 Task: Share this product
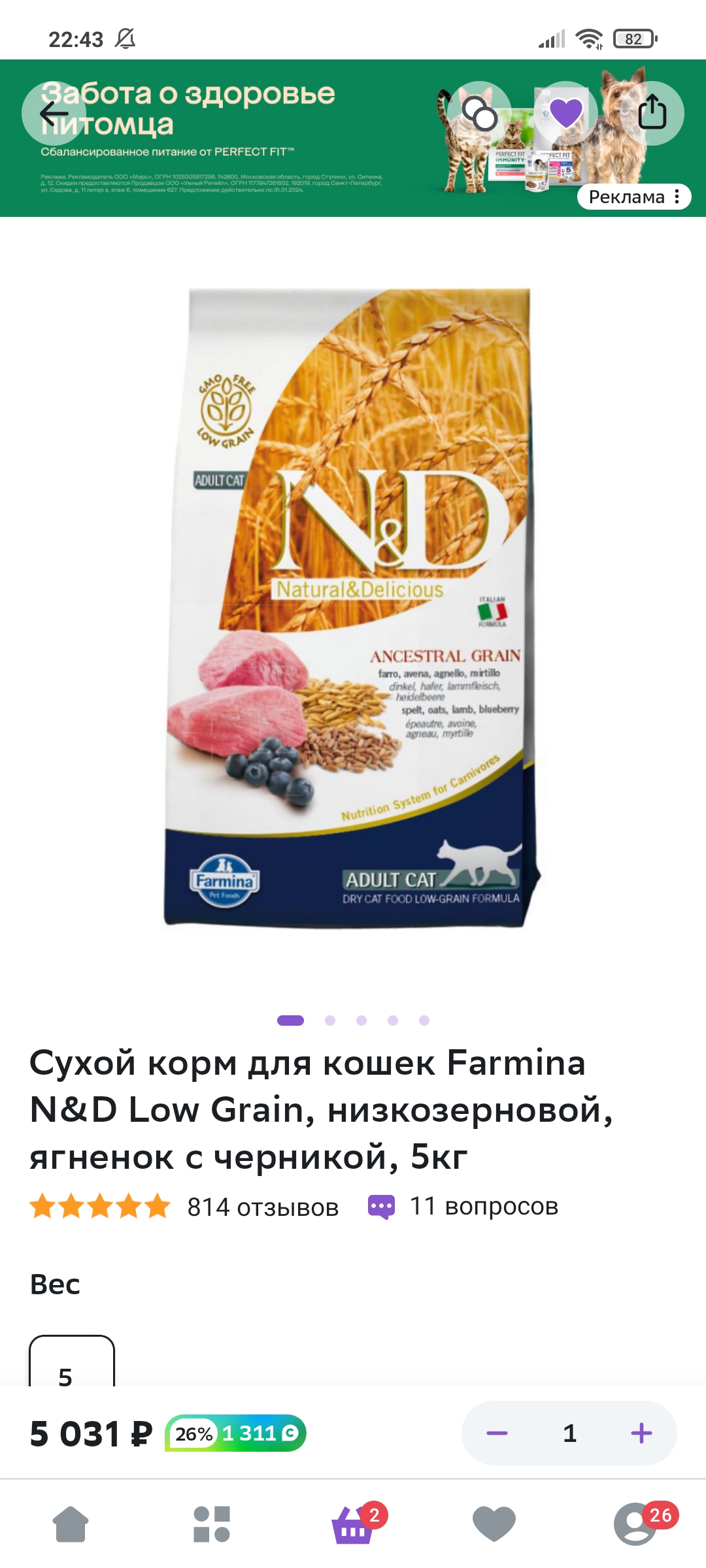pyautogui.click(x=652, y=114)
